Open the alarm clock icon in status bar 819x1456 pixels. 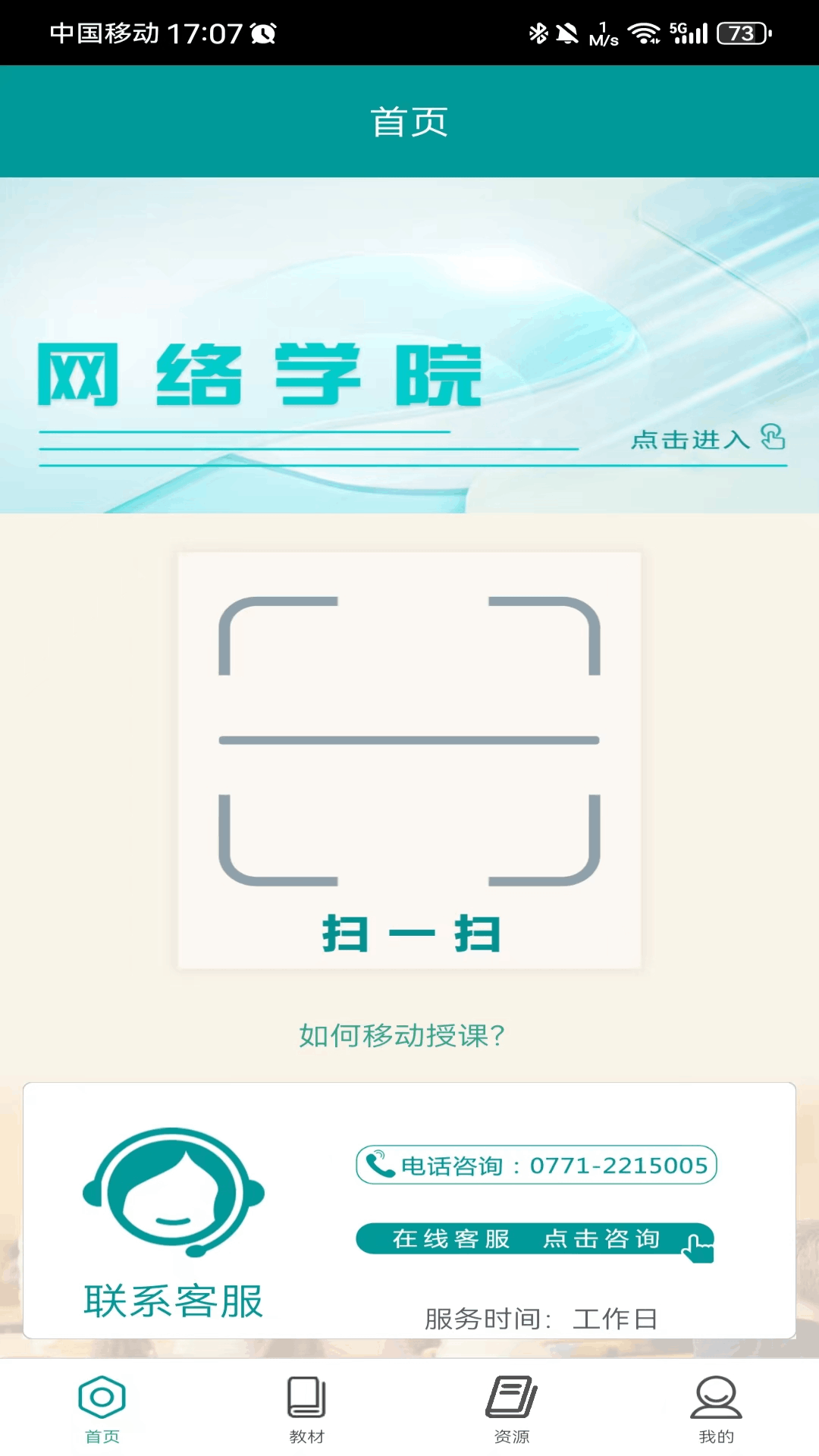[262, 34]
